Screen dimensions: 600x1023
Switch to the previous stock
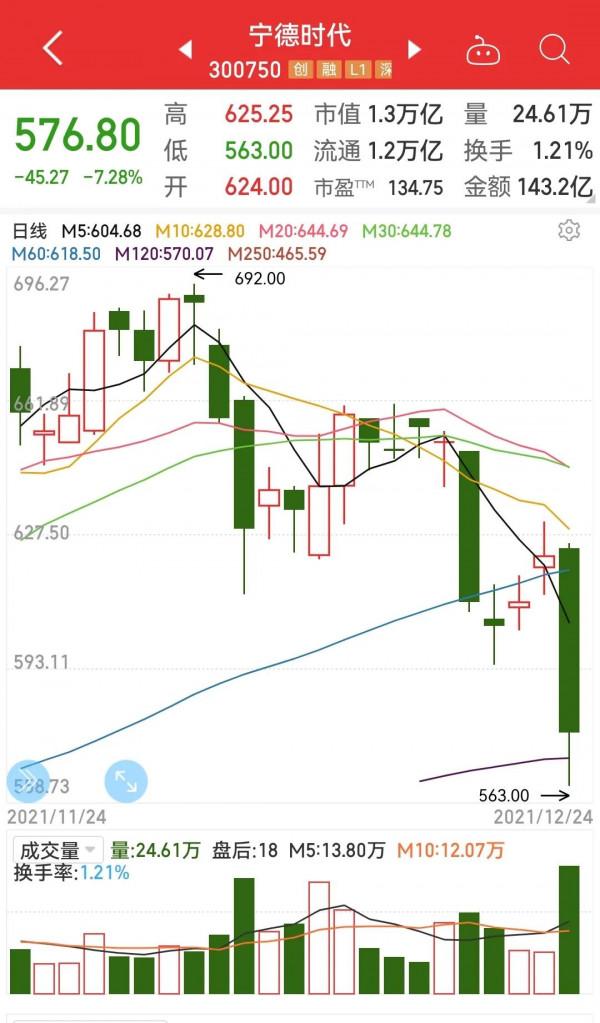pos(185,49)
